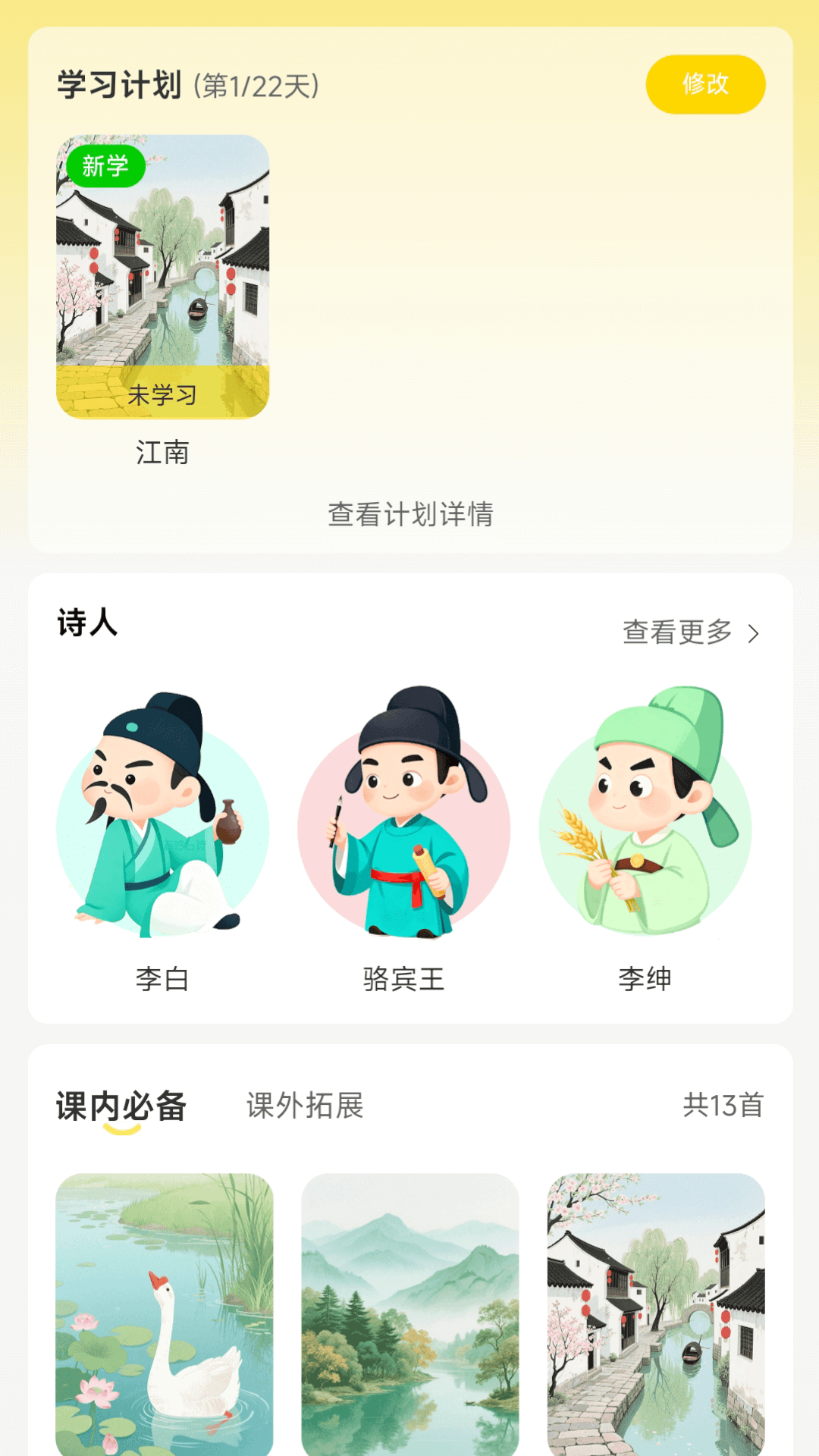Open the 李白 poet avatar
Viewport: 819px width, 1456px height.
coord(161,827)
